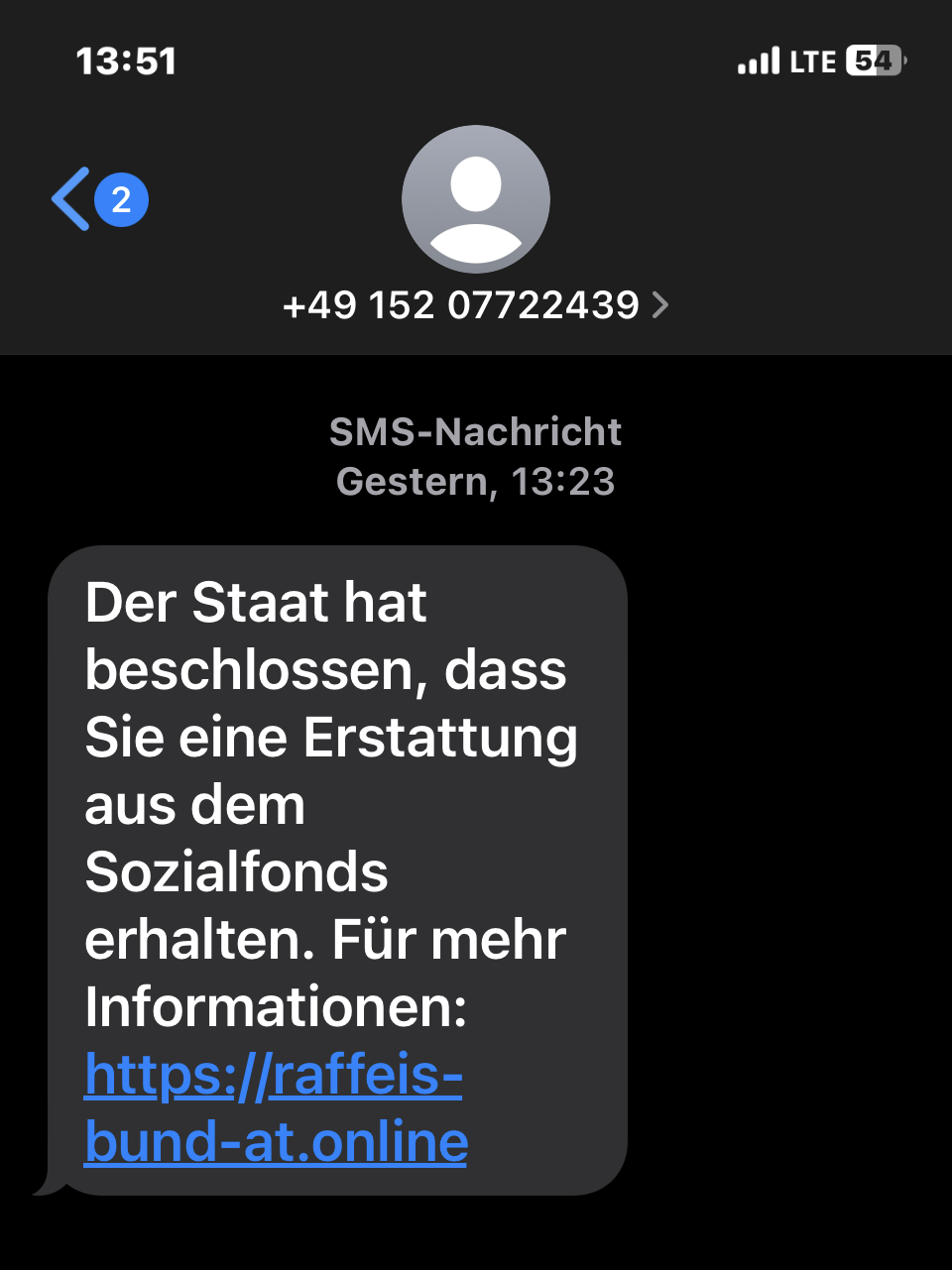Open the link https://raffeis-bund-at.online
952x1270 pixels.
(273, 1074)
